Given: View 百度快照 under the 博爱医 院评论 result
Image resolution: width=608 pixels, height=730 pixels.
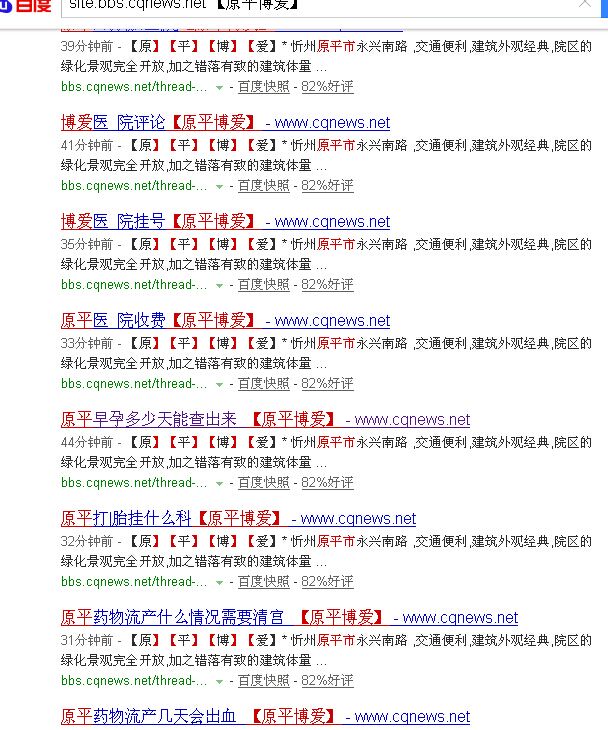Looking at the screenshot, I should (x=264, y=186).
